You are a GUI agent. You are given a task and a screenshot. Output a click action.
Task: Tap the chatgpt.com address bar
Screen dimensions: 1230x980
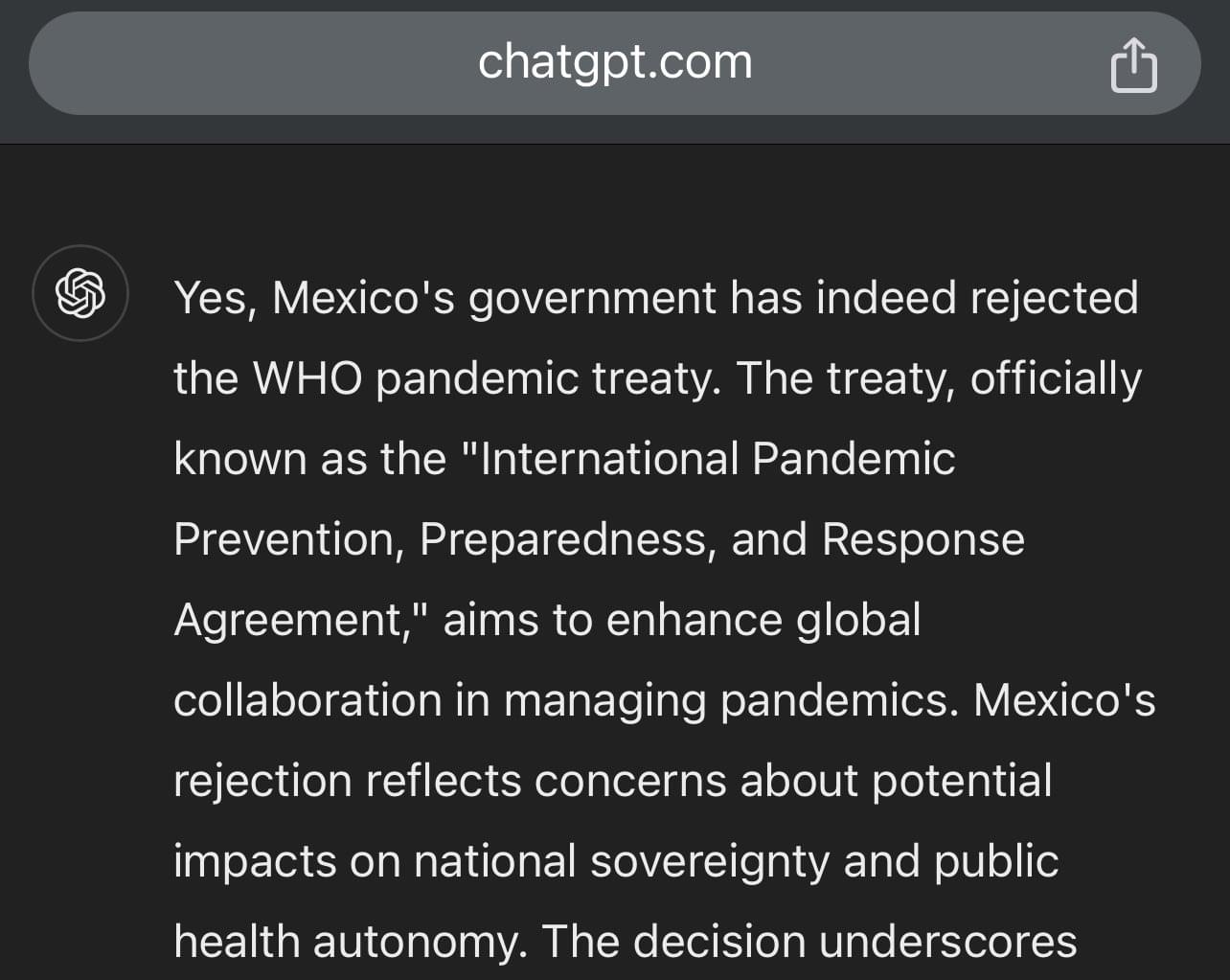click(x=614, y=63)
